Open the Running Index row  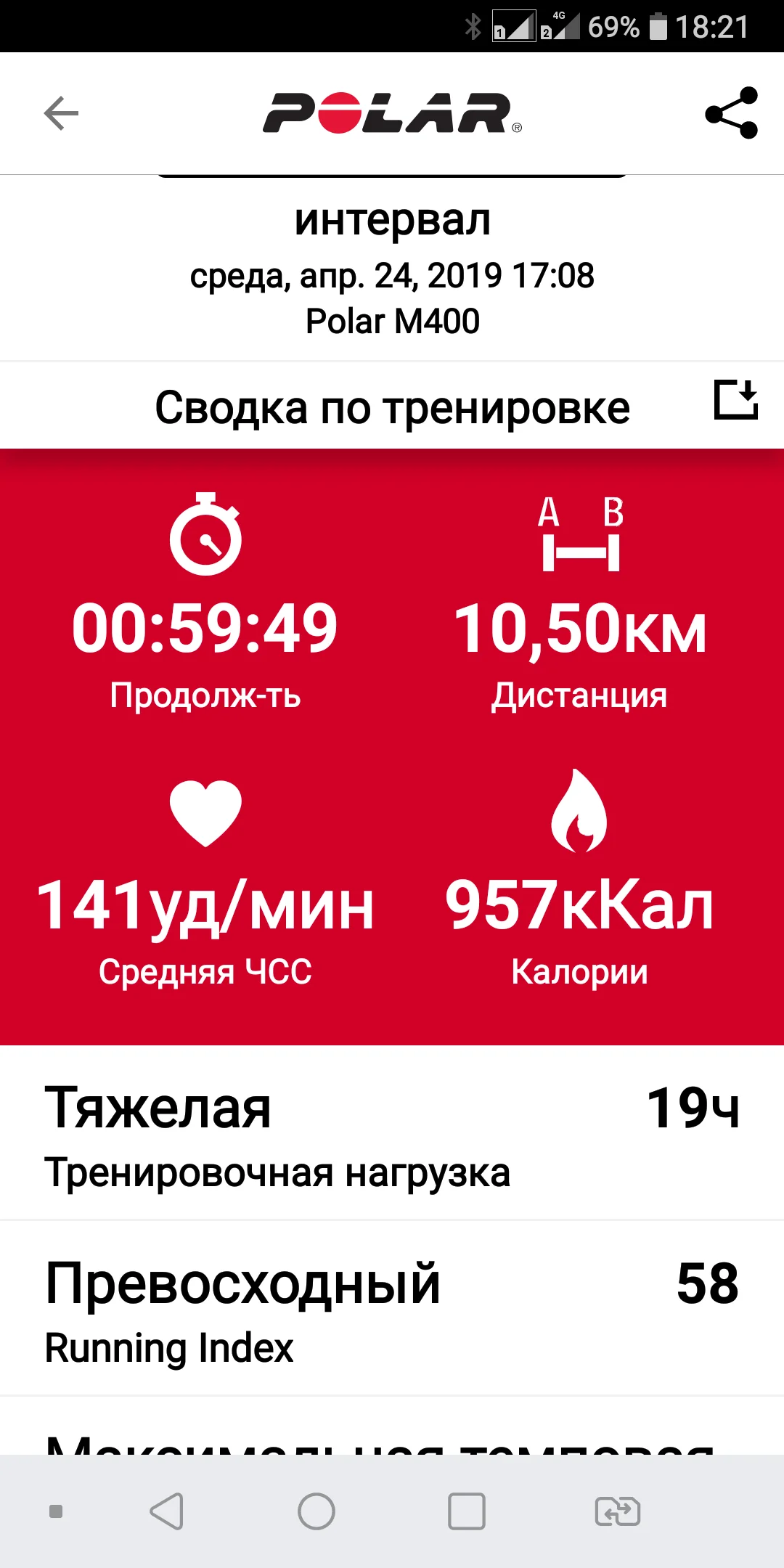[x=392, y=1310]
